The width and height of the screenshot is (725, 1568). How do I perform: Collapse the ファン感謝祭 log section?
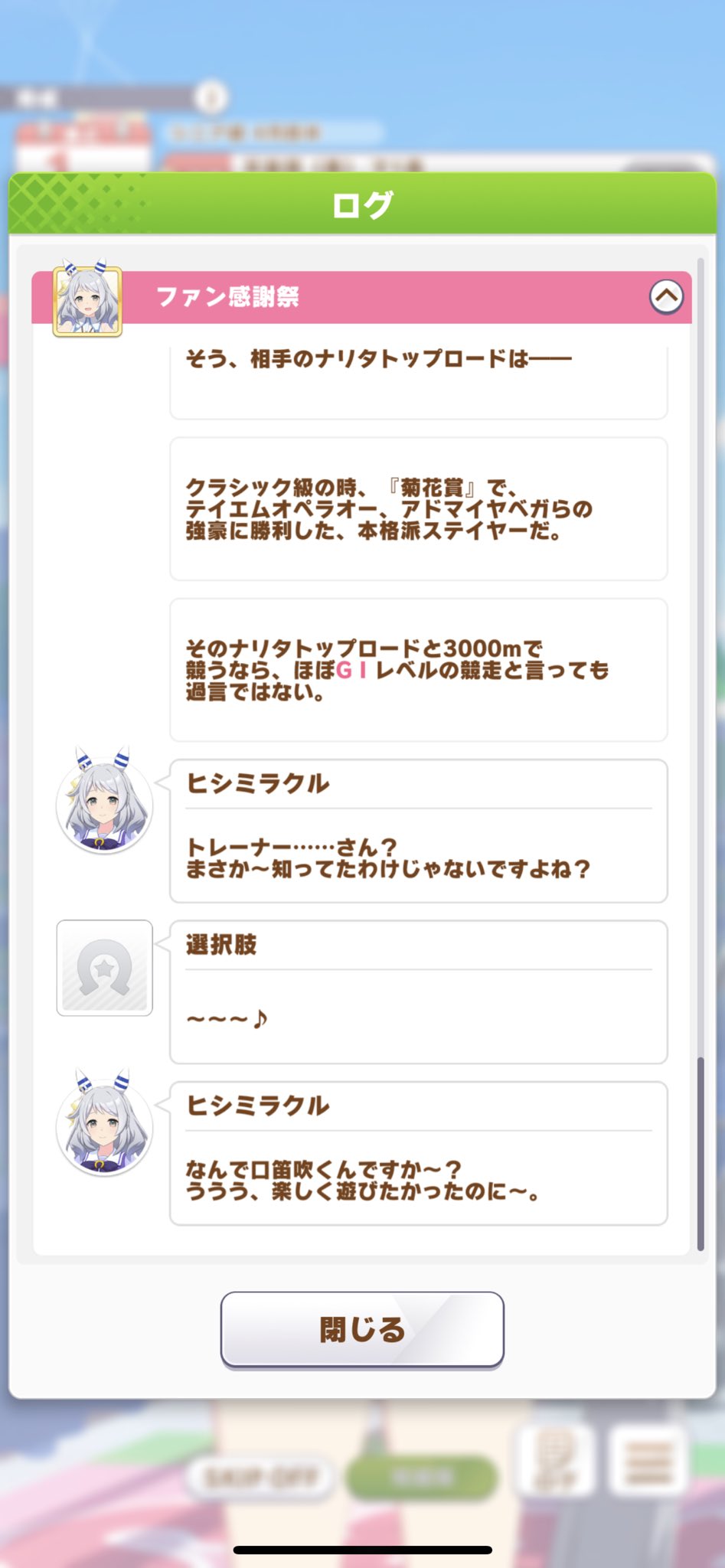[x=666, y=296]
